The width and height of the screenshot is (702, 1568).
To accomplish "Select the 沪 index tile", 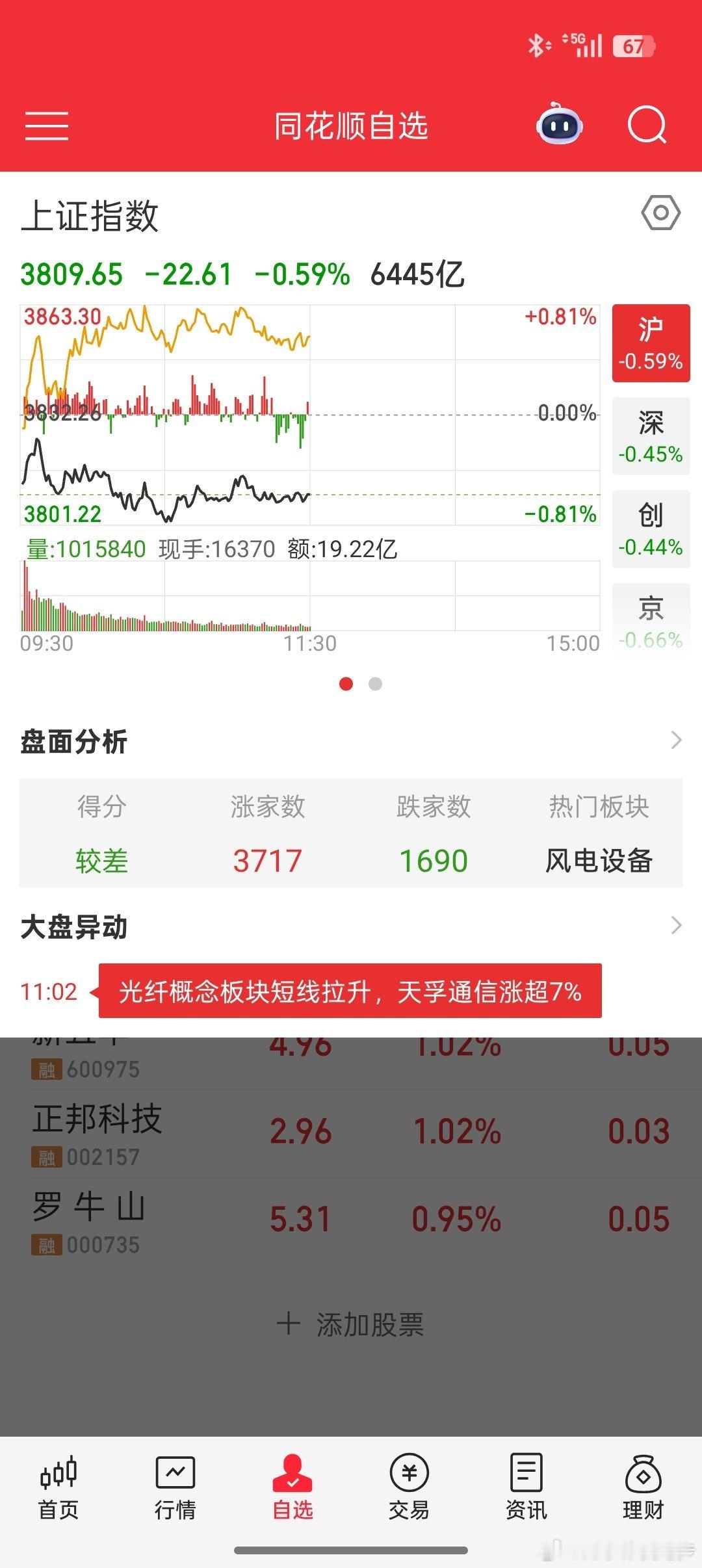I will 651,343.
